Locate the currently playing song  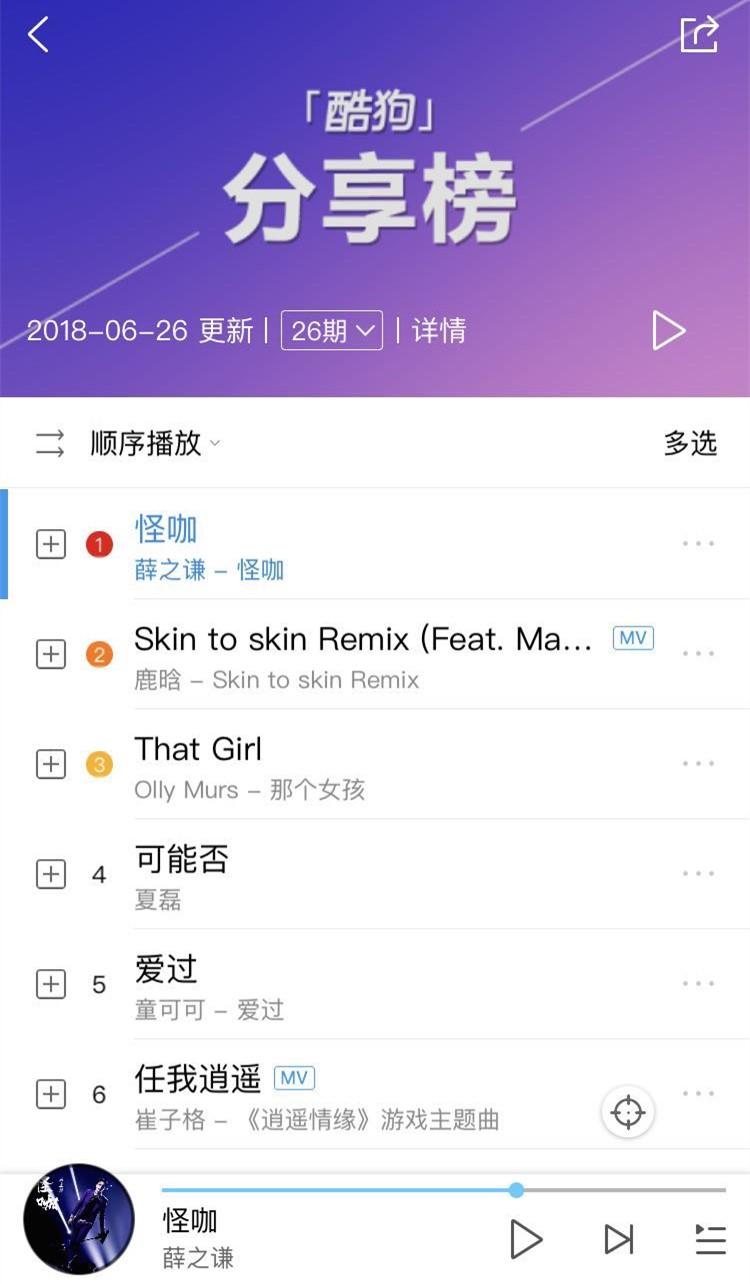tap(628, 1112)
